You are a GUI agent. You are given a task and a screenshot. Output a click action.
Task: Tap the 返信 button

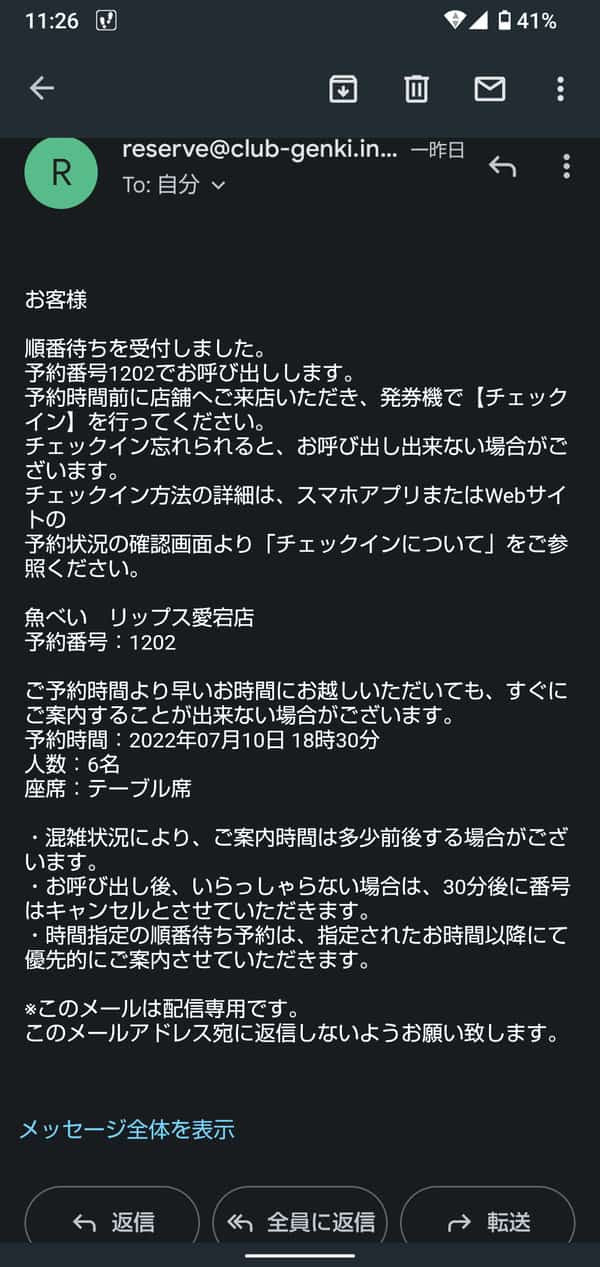coord(112,1221)
